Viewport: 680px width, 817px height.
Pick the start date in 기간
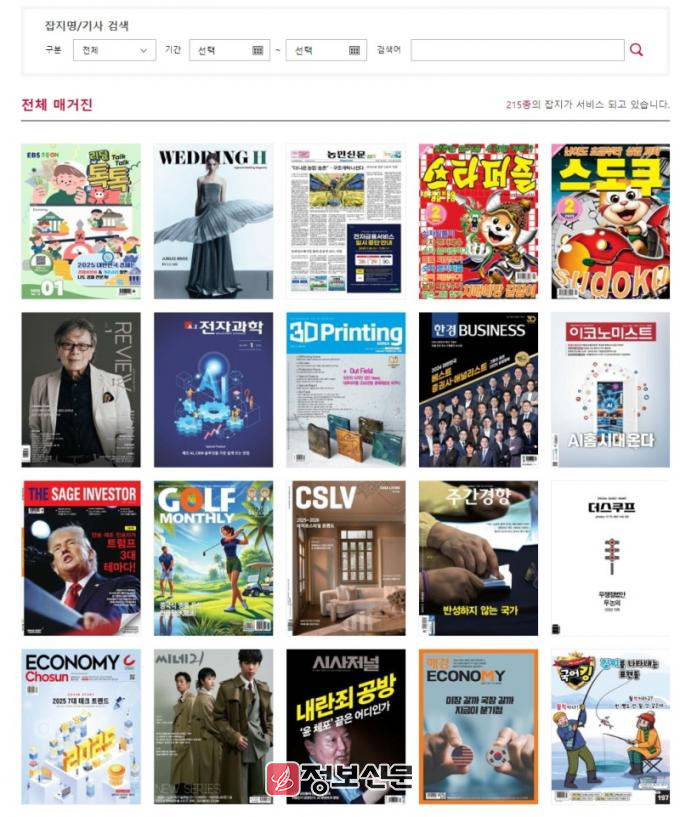coord(229,50)
